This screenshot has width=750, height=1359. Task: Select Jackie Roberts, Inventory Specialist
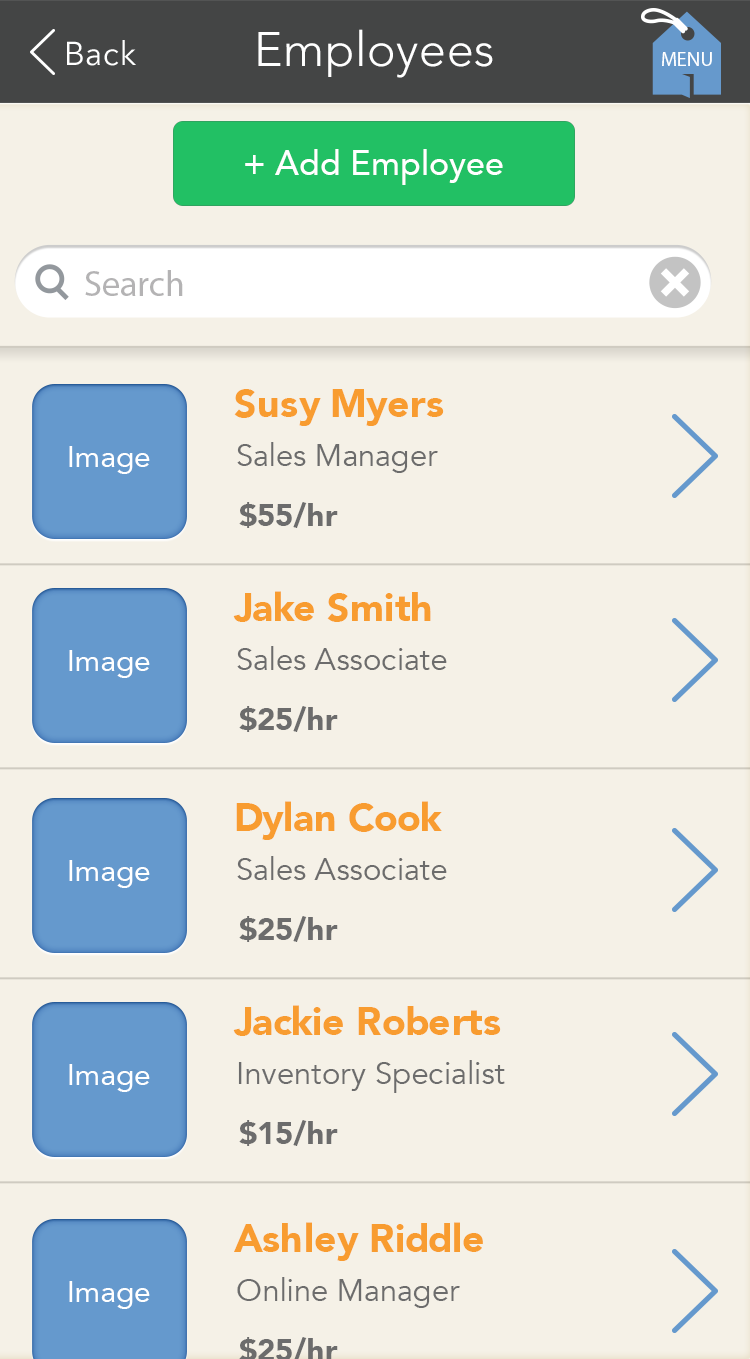[375, 1081]
